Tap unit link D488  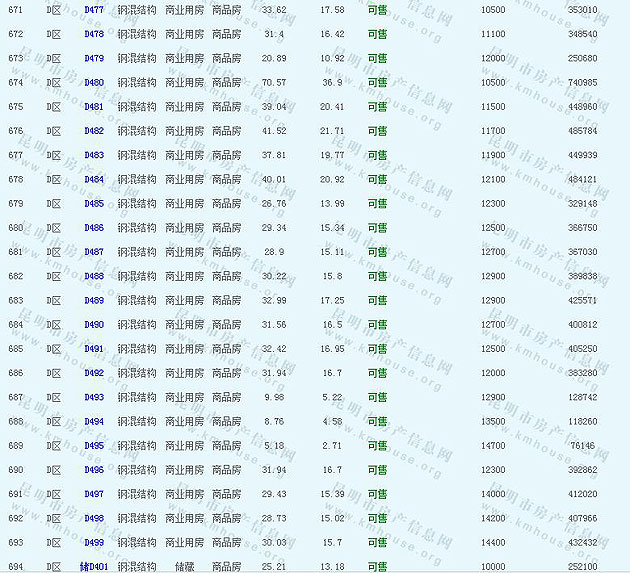click(93, 276)
